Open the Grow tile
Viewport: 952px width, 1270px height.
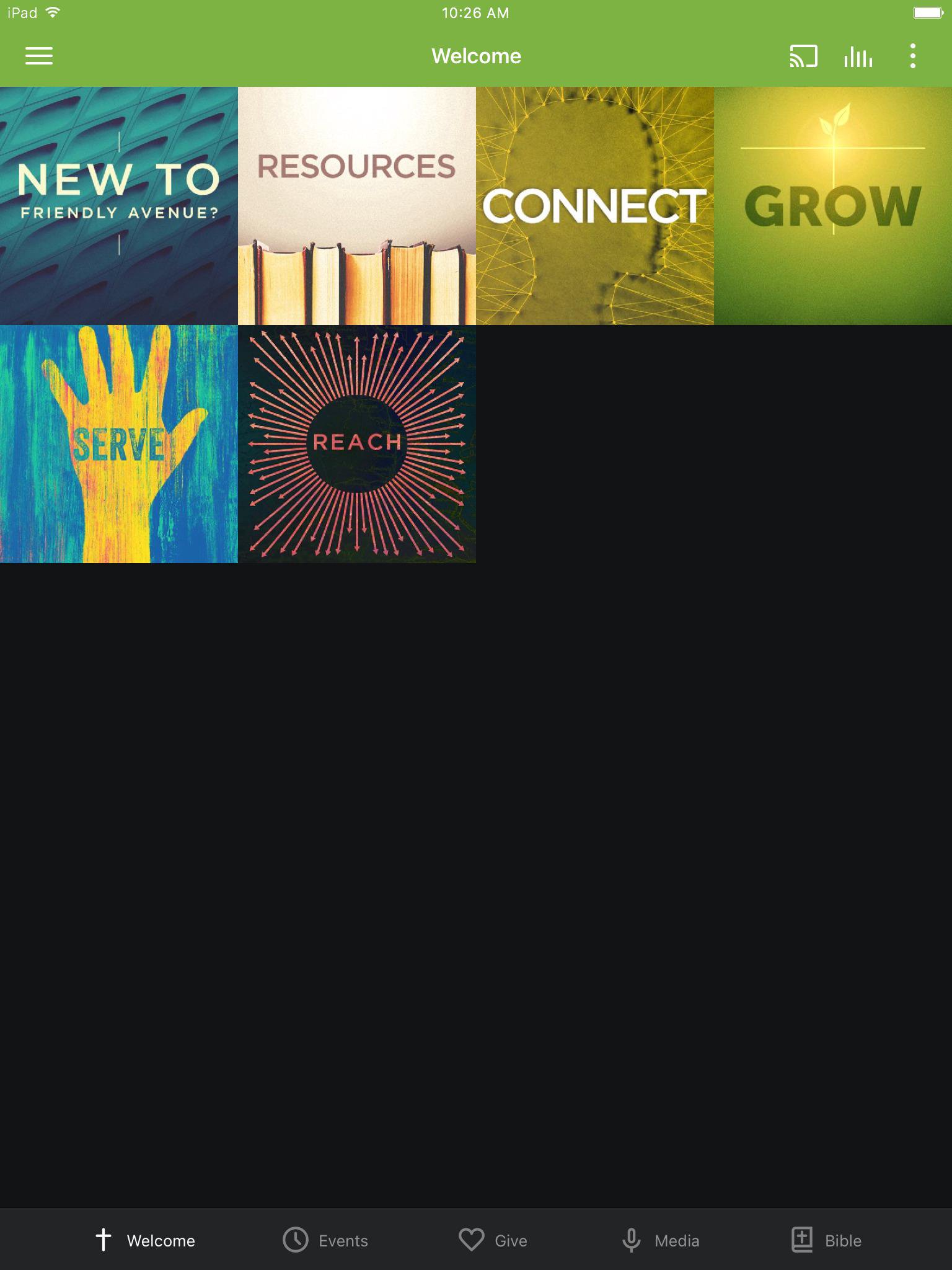(x=833, y=206)
